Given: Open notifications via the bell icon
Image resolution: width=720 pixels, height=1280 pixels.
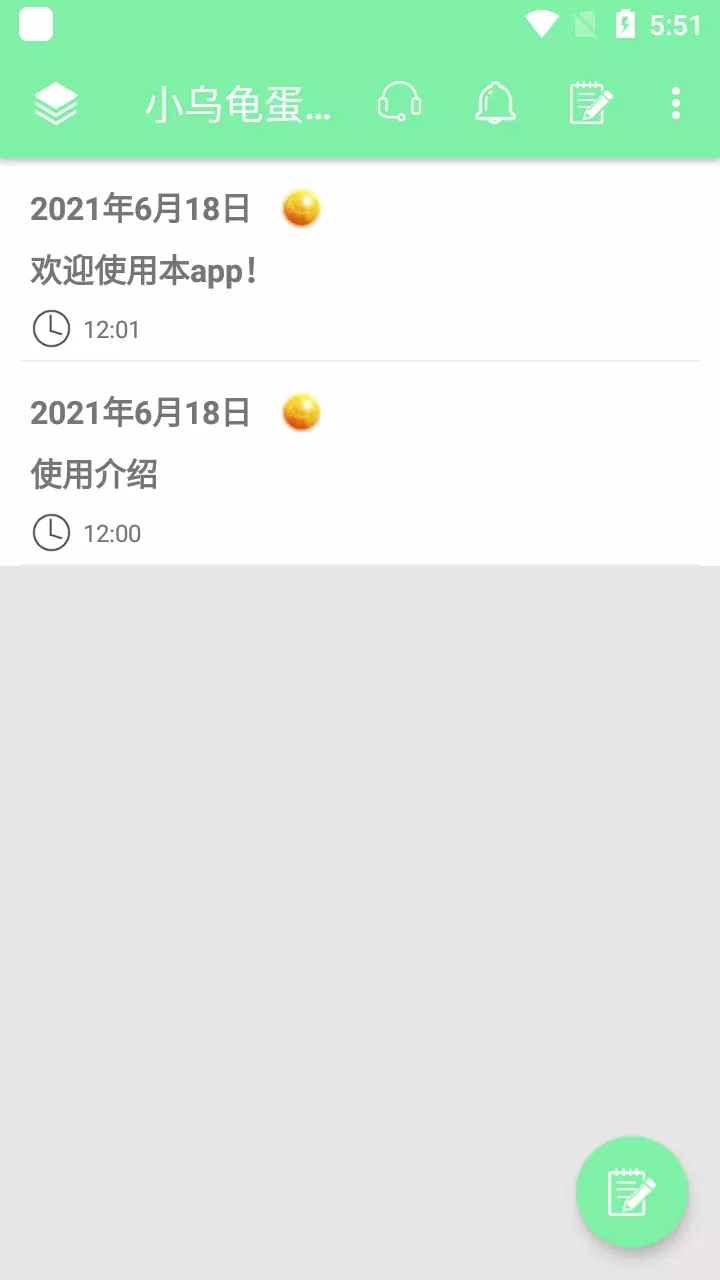Looking at the screenshot, I should [x=495, y=101].
